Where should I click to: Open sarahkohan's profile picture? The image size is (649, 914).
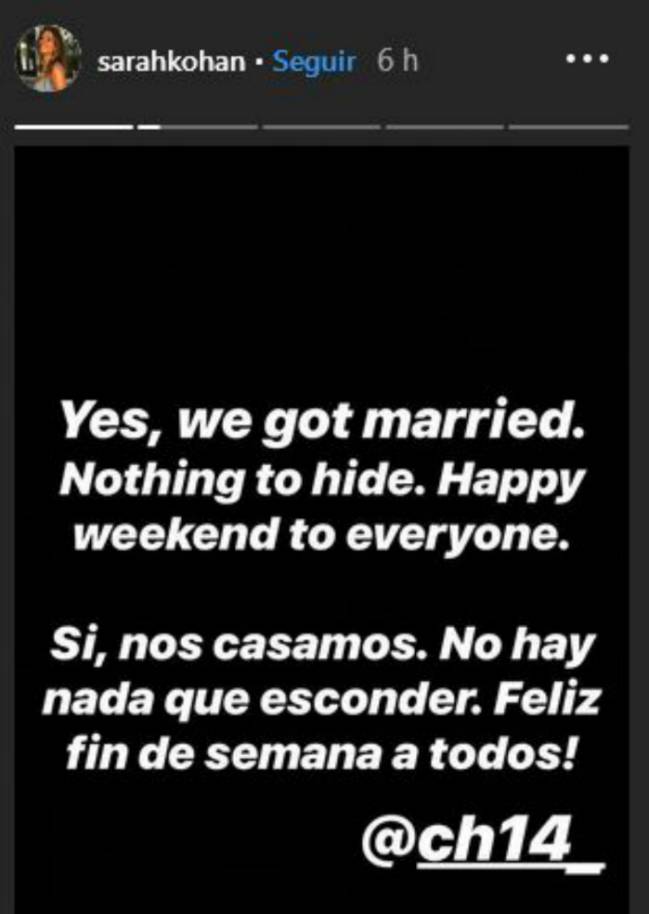coord(43,63)
